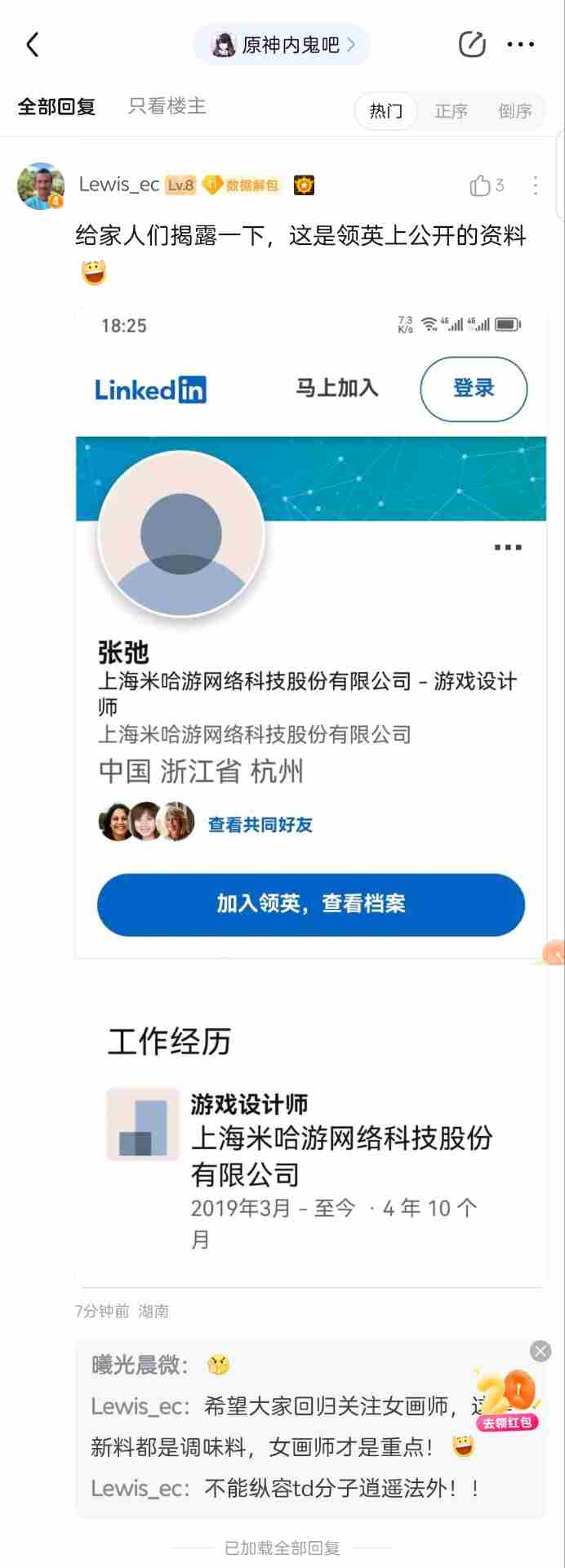This screenshot has width=565, height=1568.
Task: Open the top-right overflow menu
Action: tap(520, 44)
